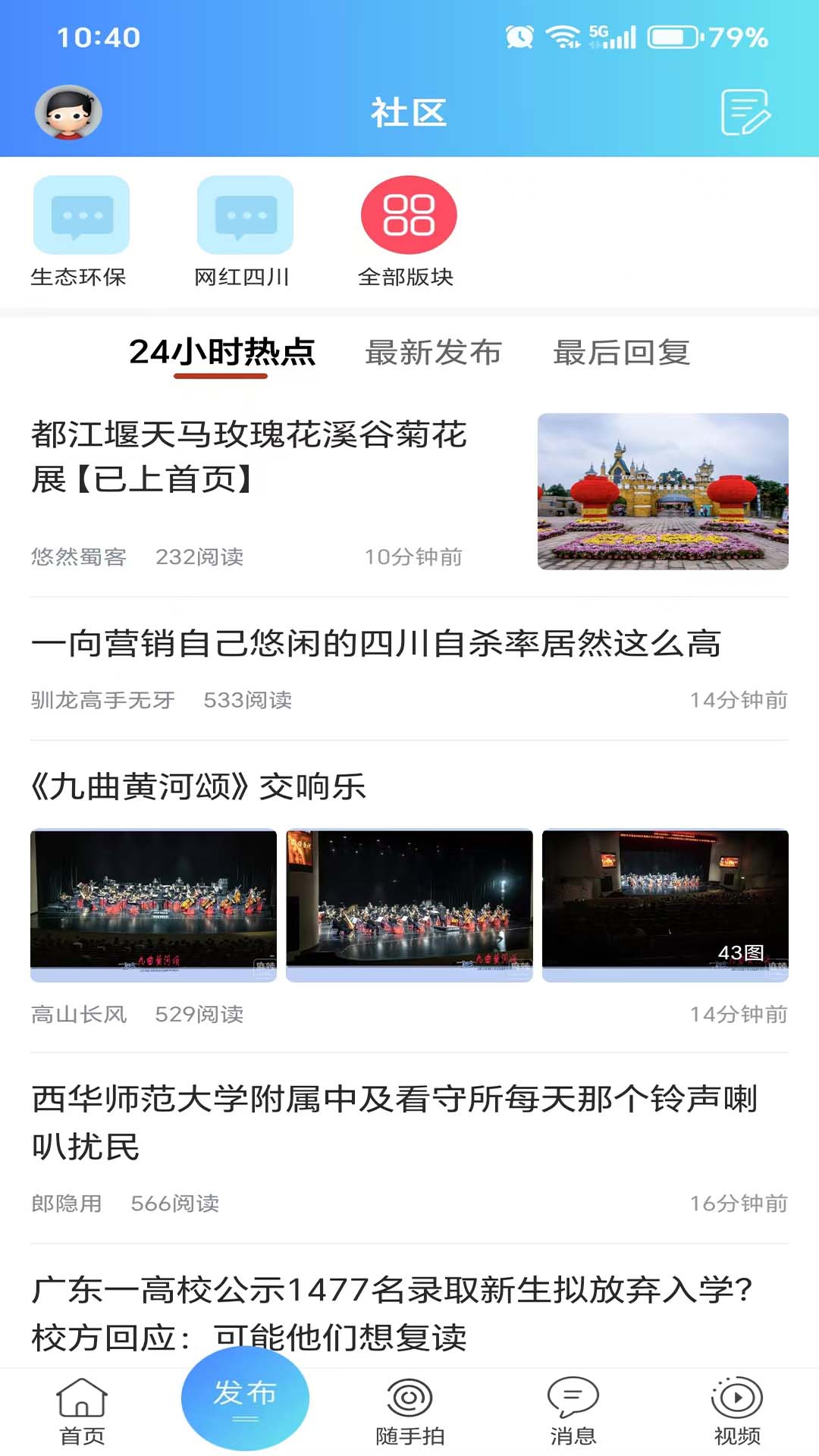Switch to the 最后回复 tab
819x1456 pixels.
click(x=622, y=353)
